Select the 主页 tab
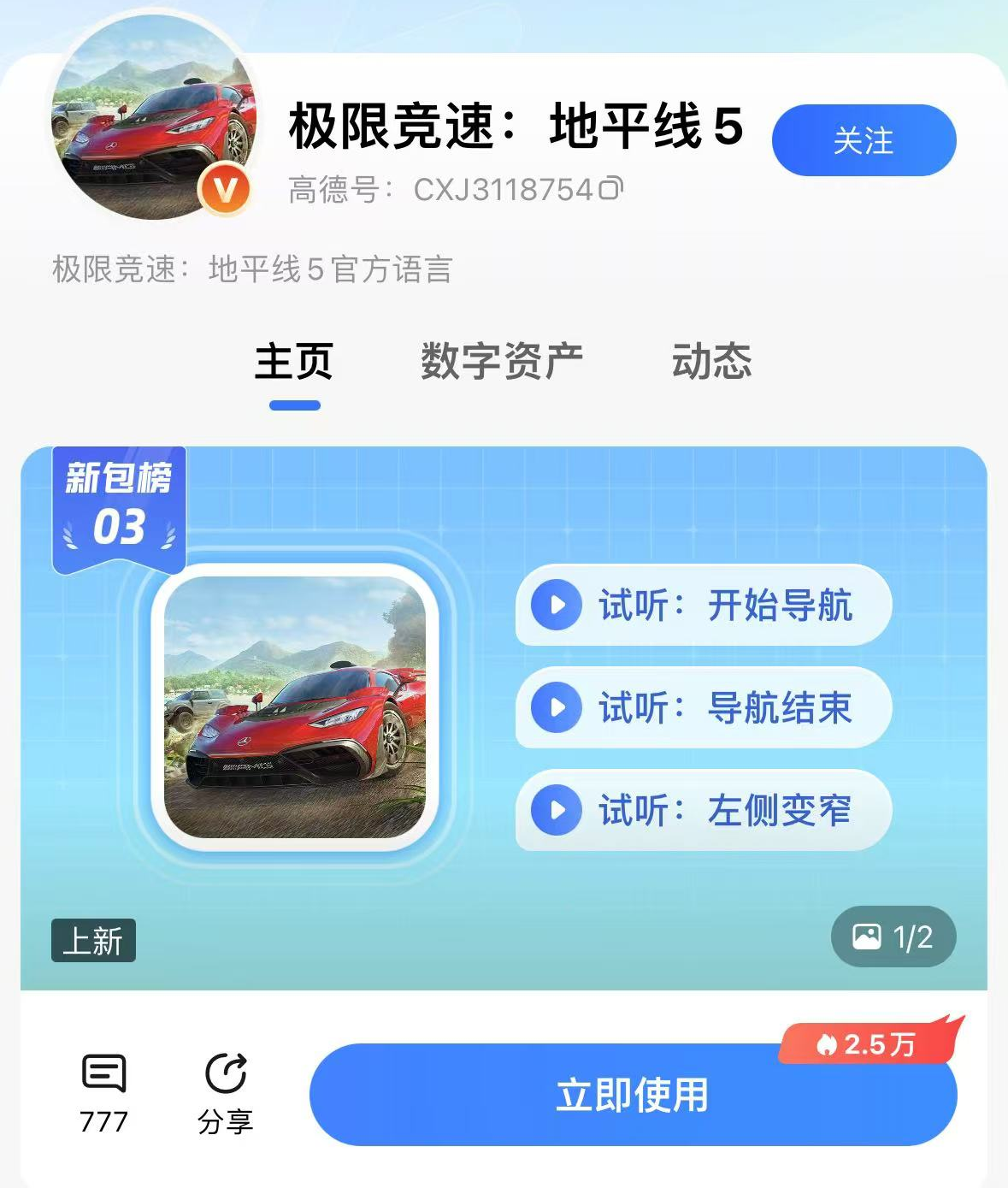This screenshot has width=1008, height=1188. click(294, 361)
